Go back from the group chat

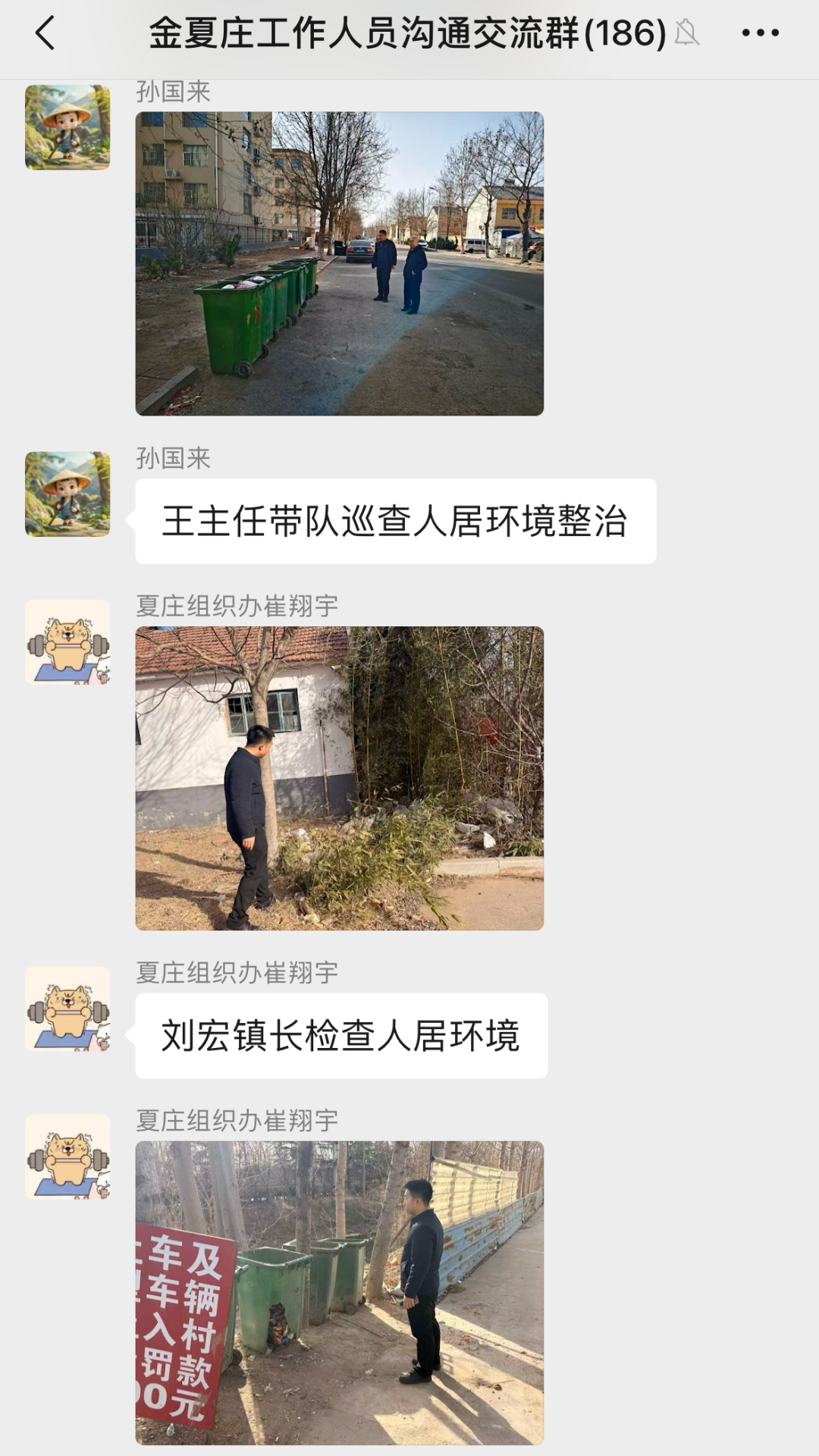coord(45,33)
